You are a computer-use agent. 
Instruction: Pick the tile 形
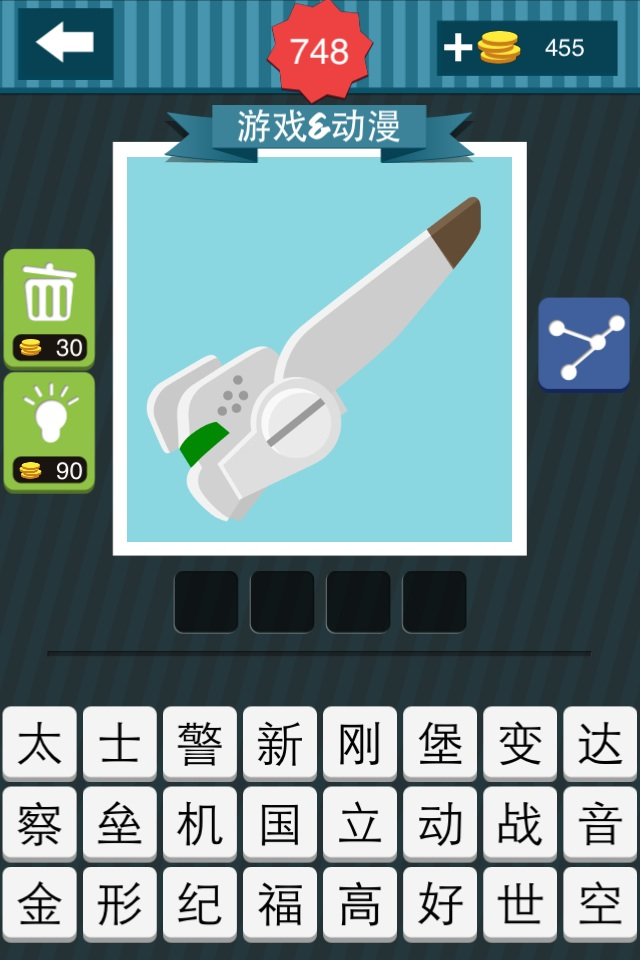click(x=119, y=904)
